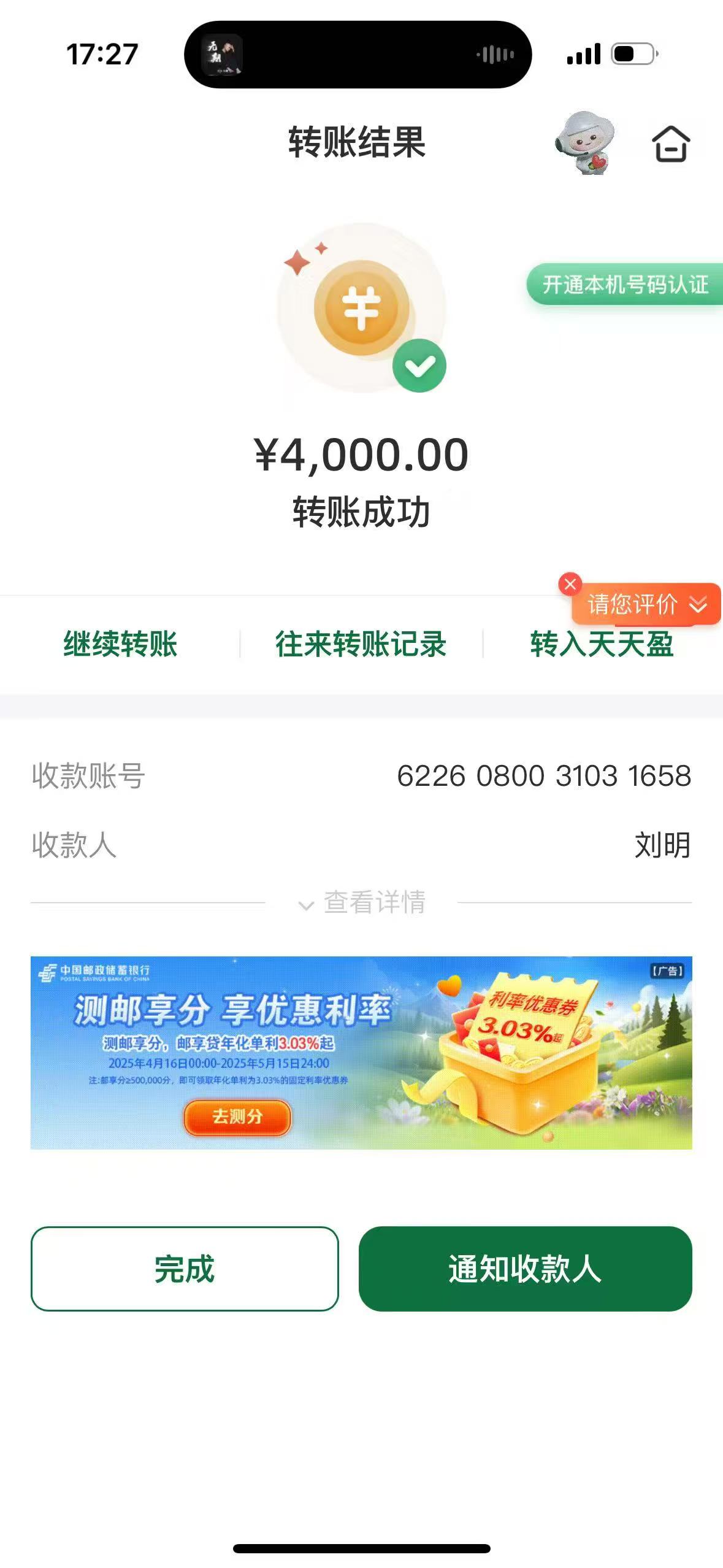
Task: Open the robot customer service assistant
Action: 584,143
